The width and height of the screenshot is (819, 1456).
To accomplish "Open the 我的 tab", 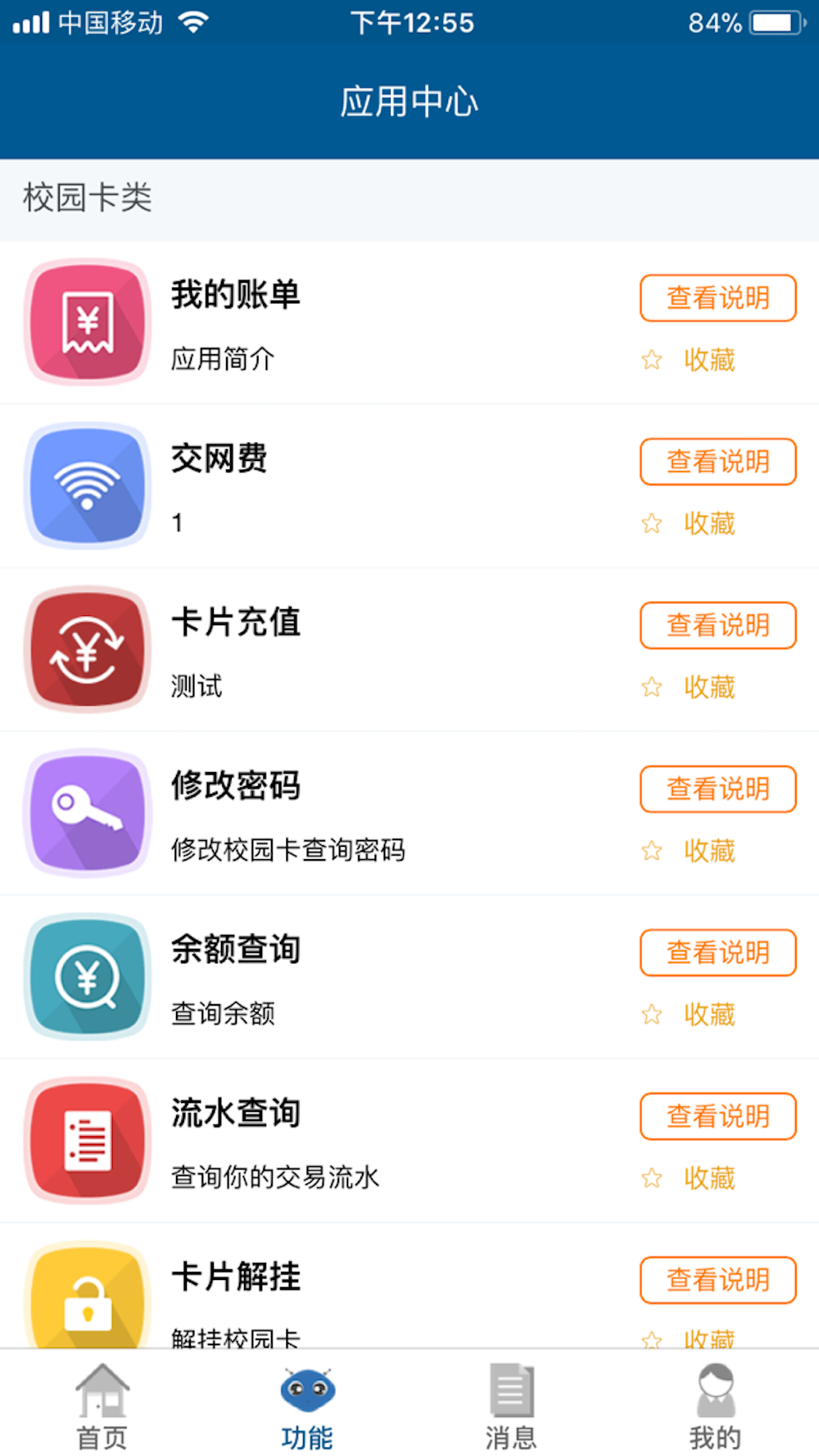I will (715, 1405).
